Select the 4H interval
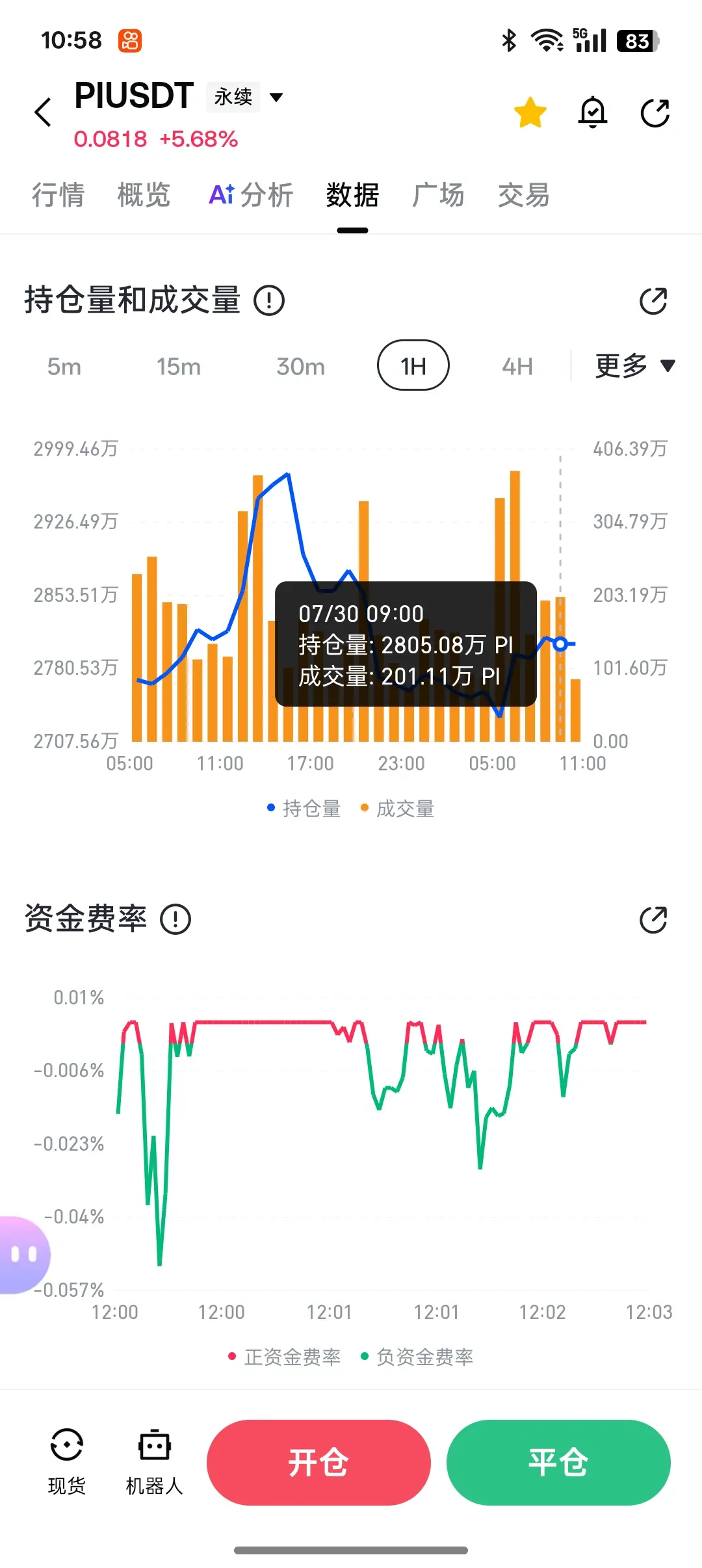 [x=517, y=367]
